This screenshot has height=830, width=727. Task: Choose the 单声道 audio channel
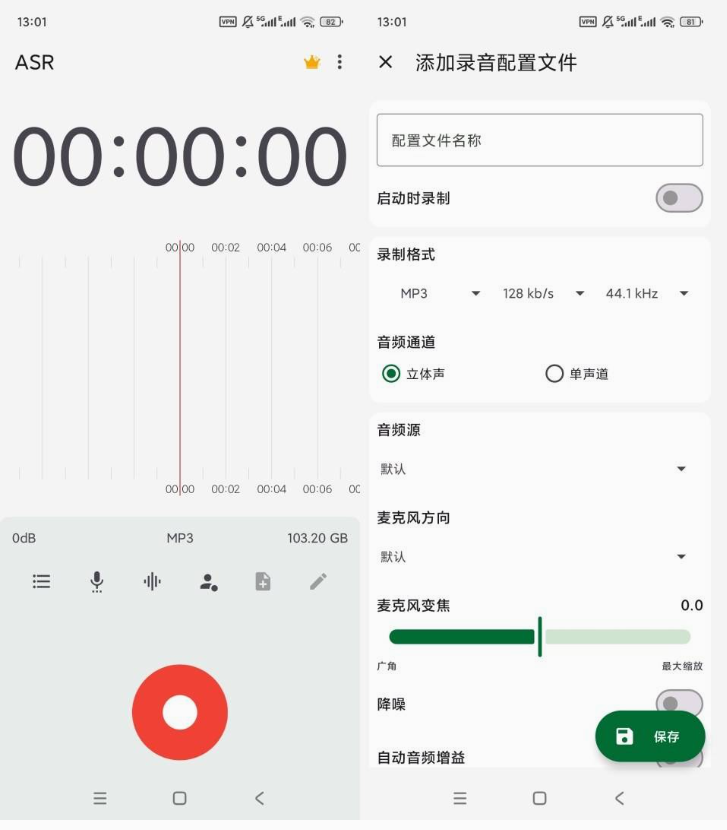point(555,374)
